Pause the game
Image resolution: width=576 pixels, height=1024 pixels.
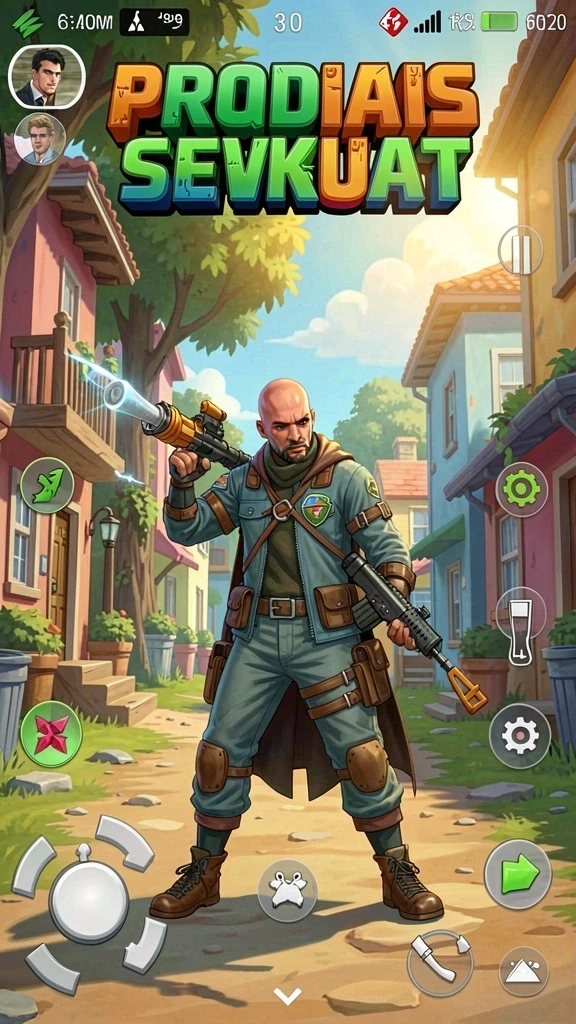[x=520, y=250]
